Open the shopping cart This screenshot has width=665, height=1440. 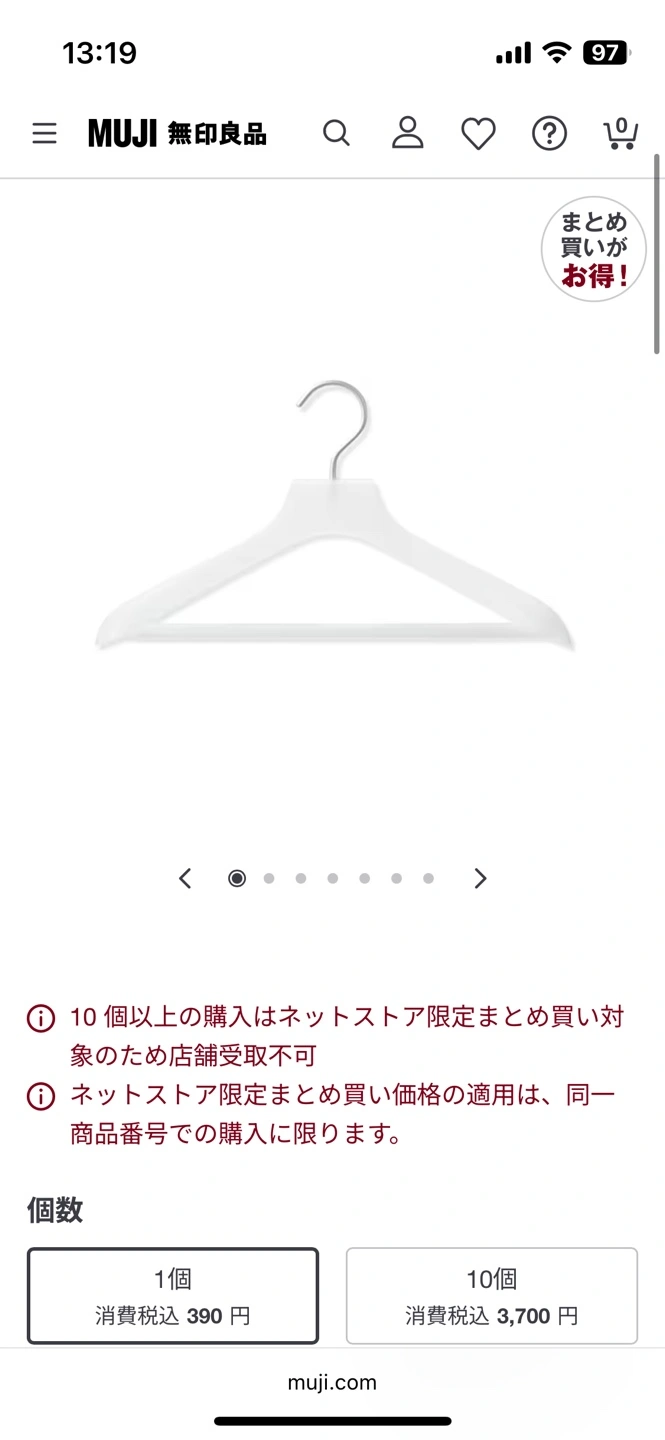[620, 133]
